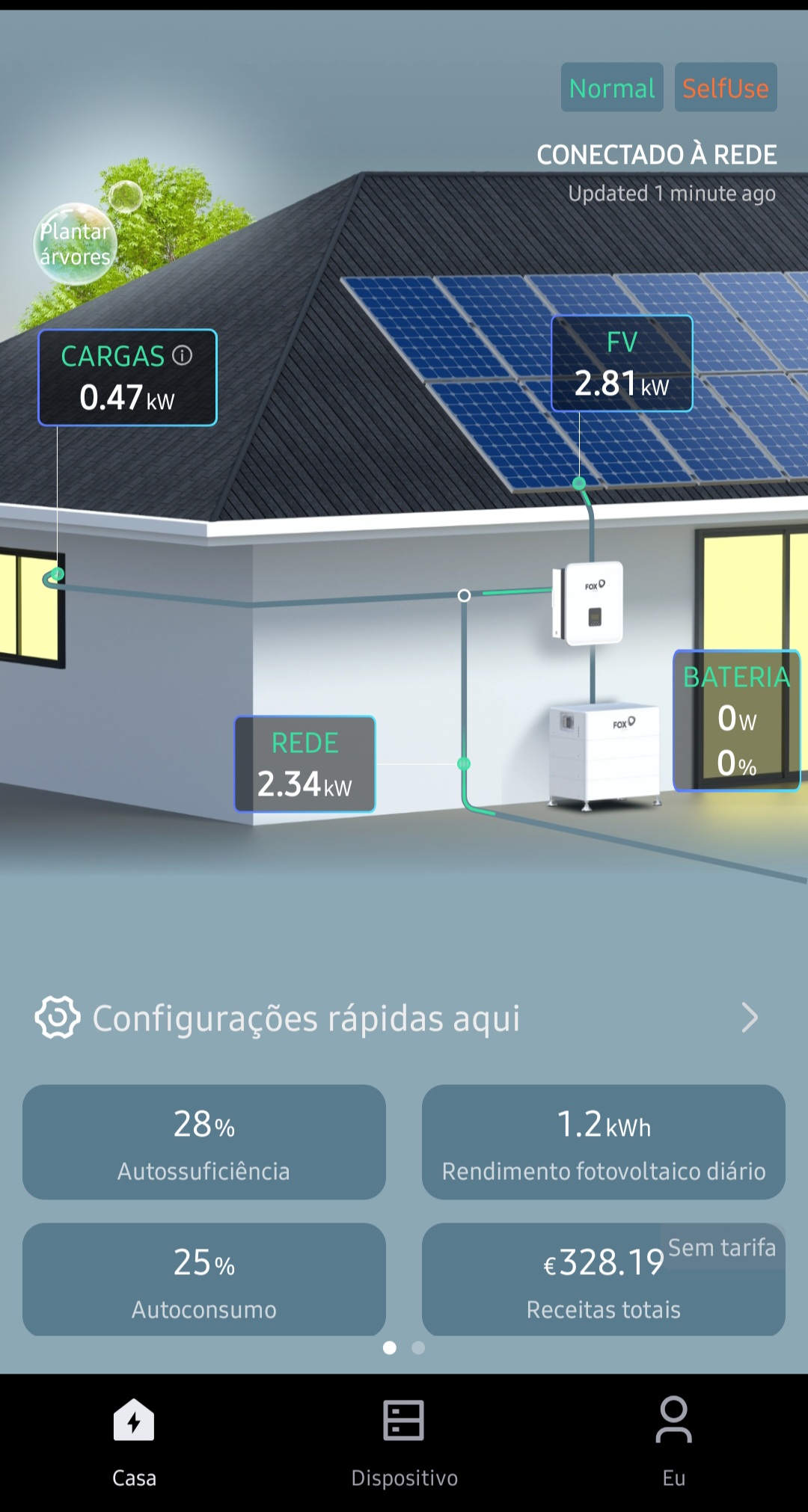Open the Autossuficiência 28% card

(x=203, y=1142)
